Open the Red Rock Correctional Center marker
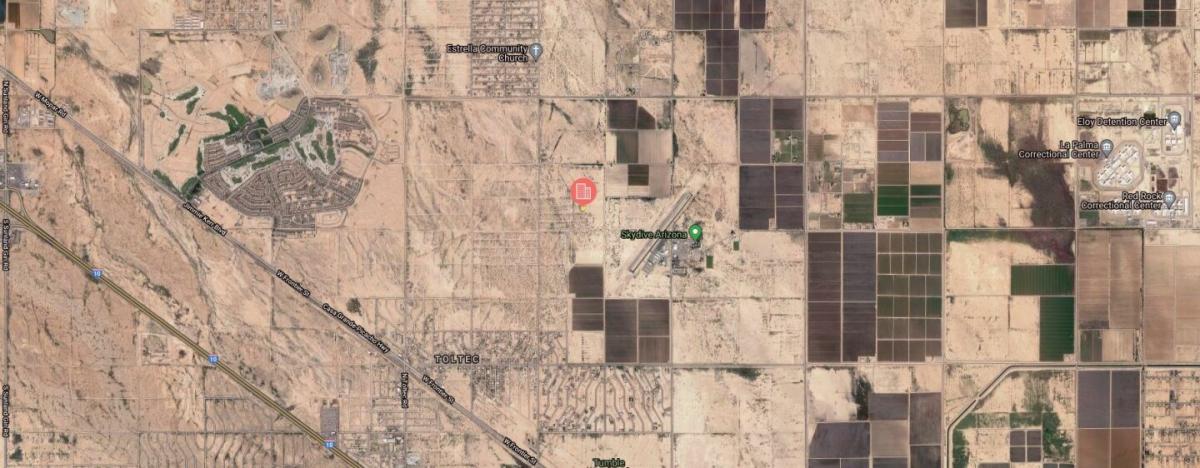Image resolution: width=1200 pixels, height=468 pixels. [x=1168, y=199]
